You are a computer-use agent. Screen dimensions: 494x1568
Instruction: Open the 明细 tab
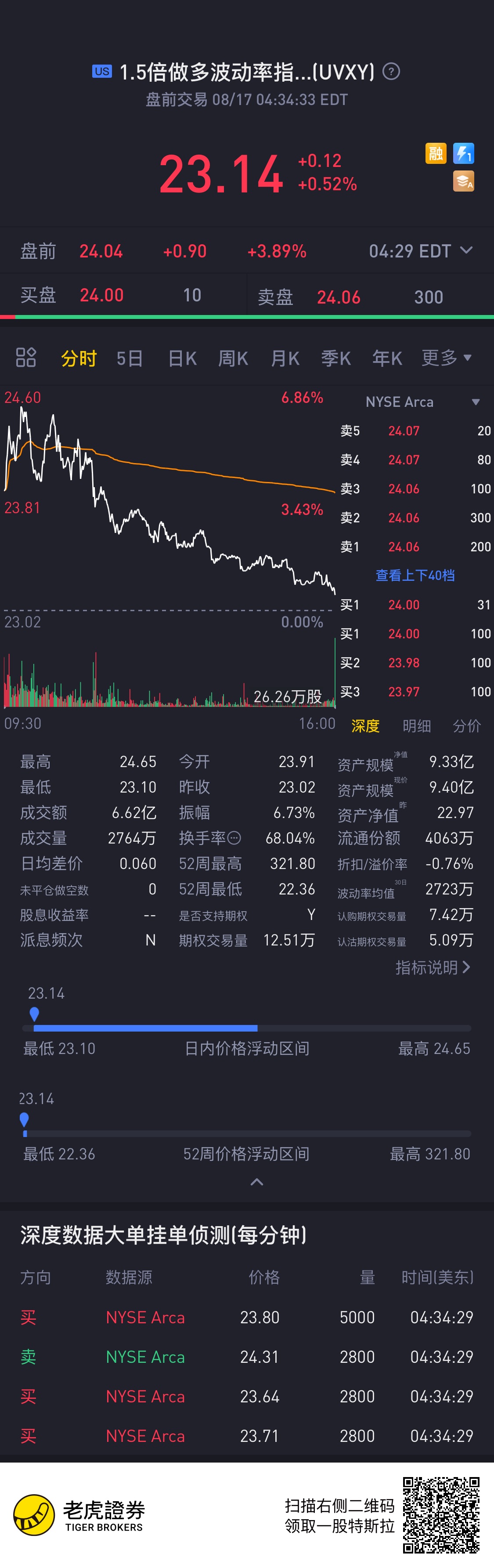(x=417, y=725)
